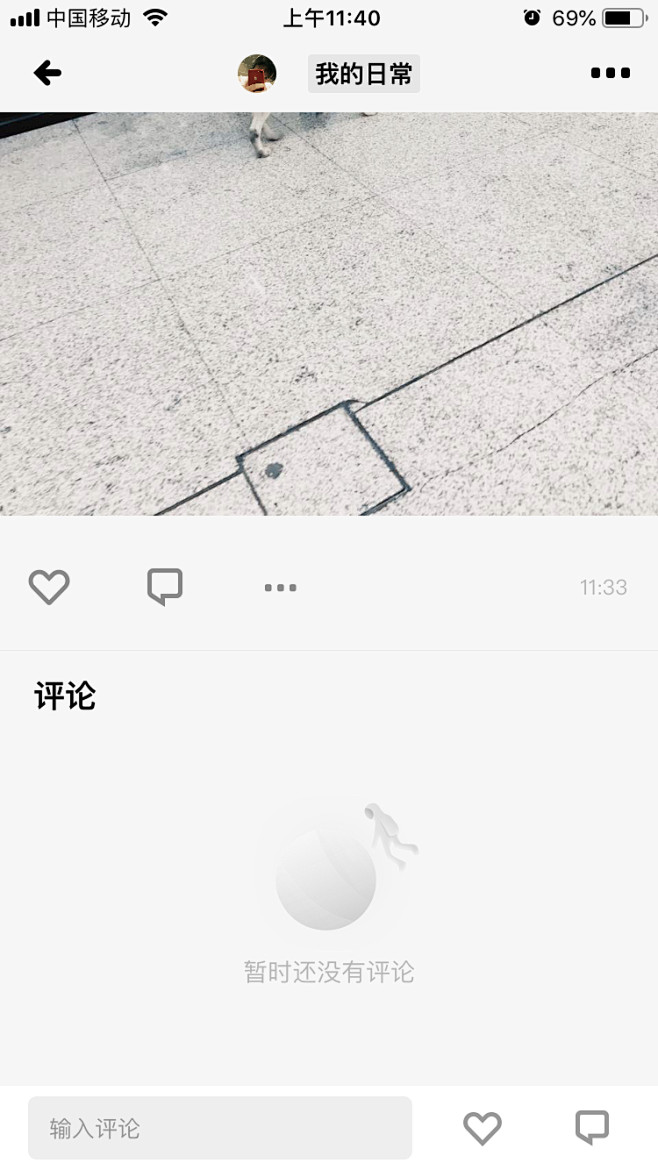The image size is (658, 1170).
Task: Tap the comment bubble in the bottom bar
Action: (x=592, y=1127)
